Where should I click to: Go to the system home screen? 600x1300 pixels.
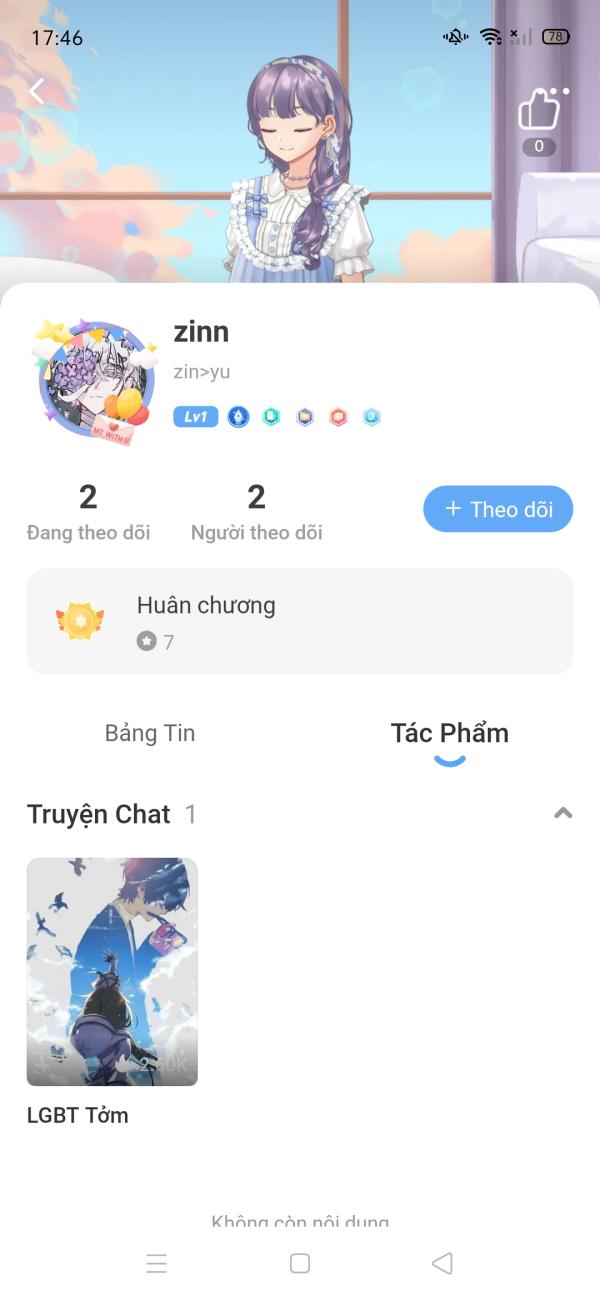pos(300,1263)
